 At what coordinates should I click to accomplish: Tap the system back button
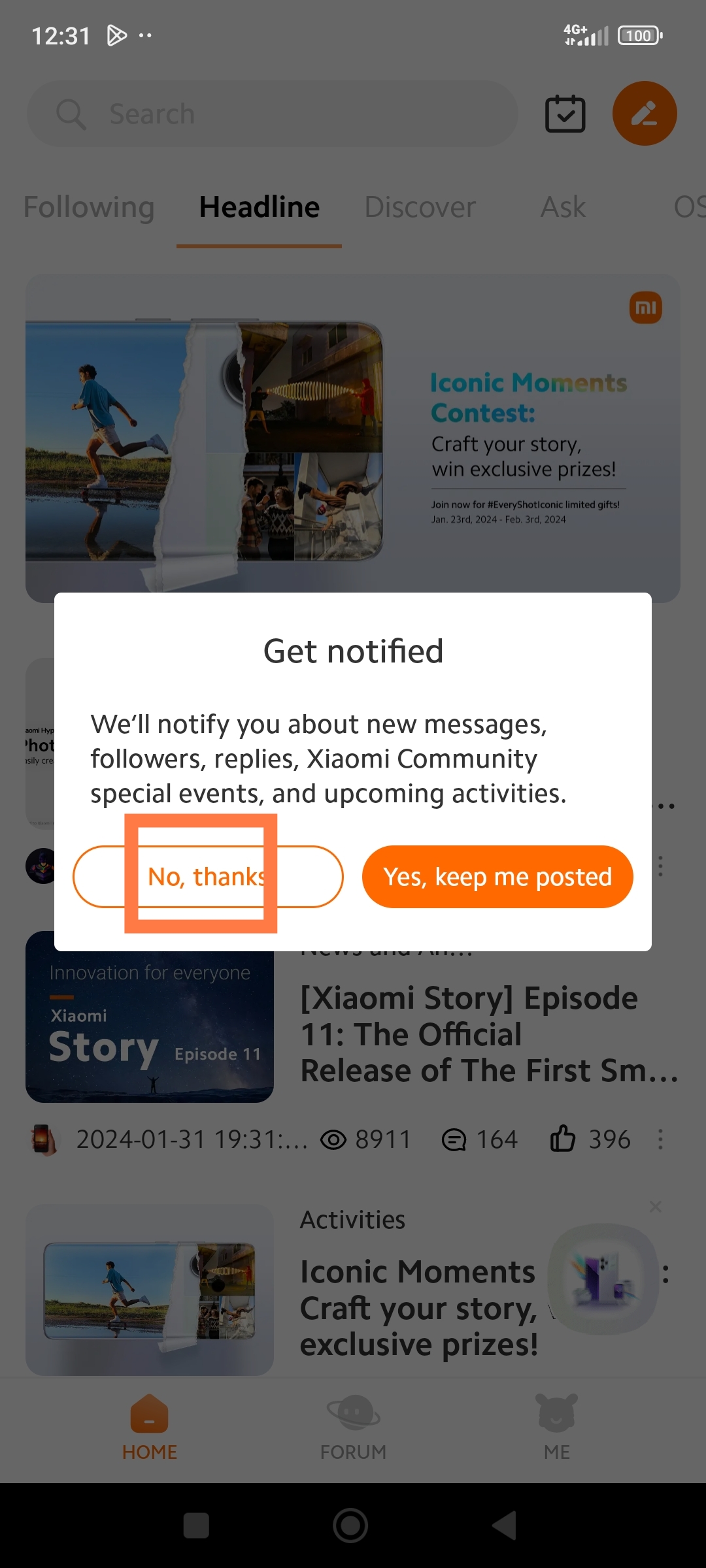click(504, 1526)
